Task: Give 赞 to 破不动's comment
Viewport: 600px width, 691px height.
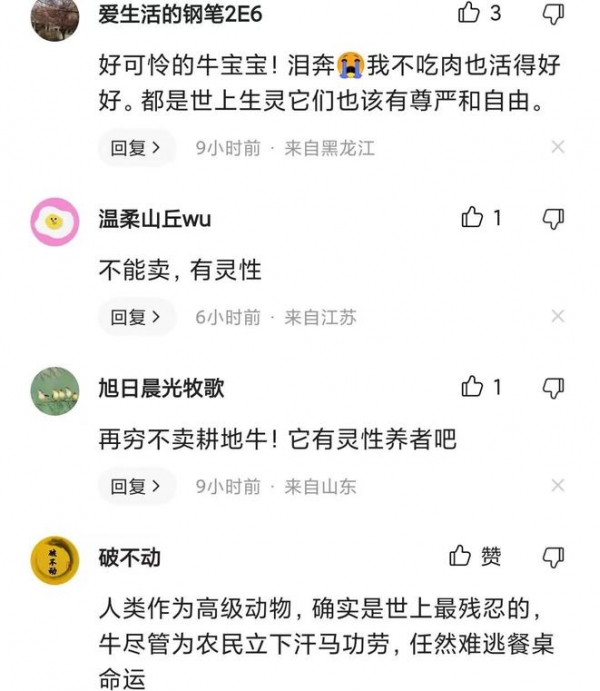Action: (x=474, y=557)
